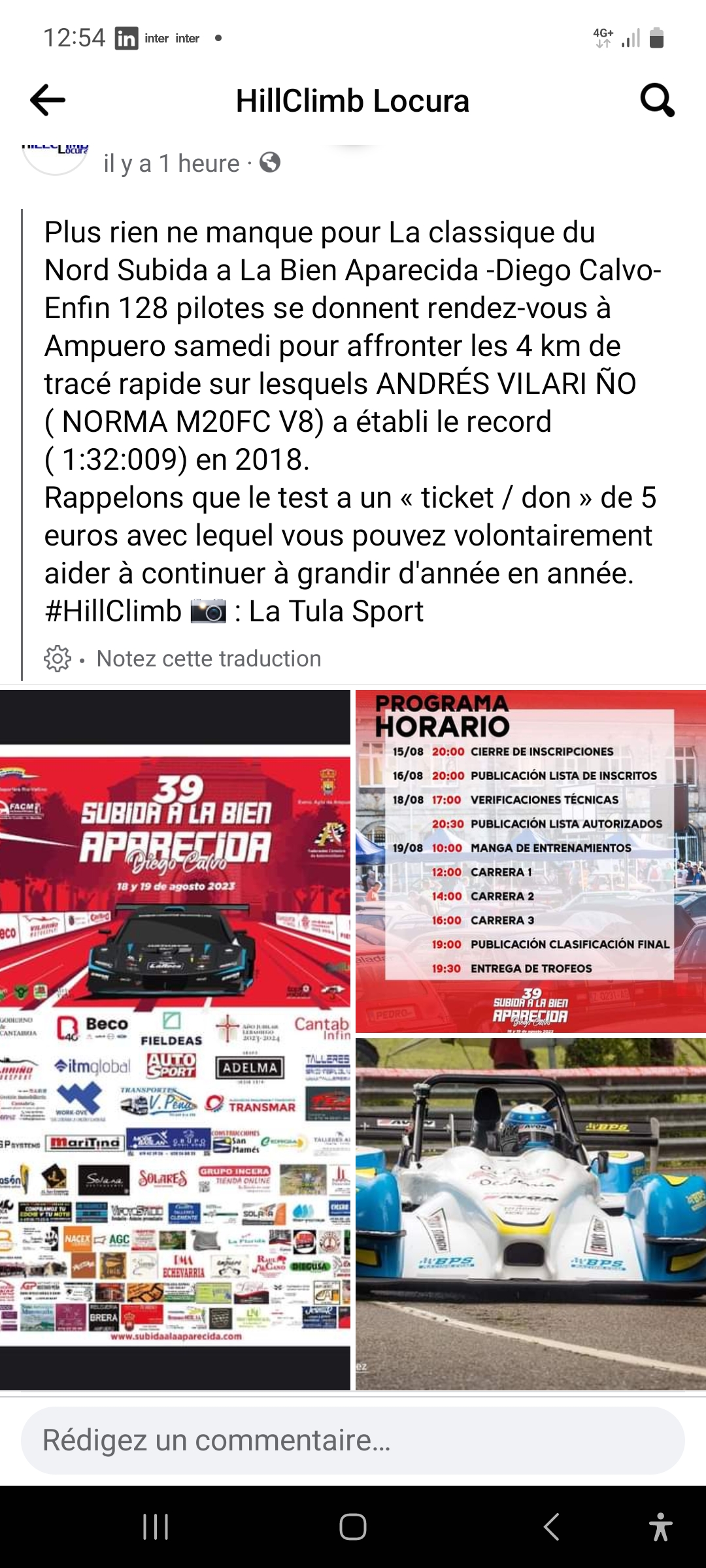Open the search magnifier icon

coord(657,100)
